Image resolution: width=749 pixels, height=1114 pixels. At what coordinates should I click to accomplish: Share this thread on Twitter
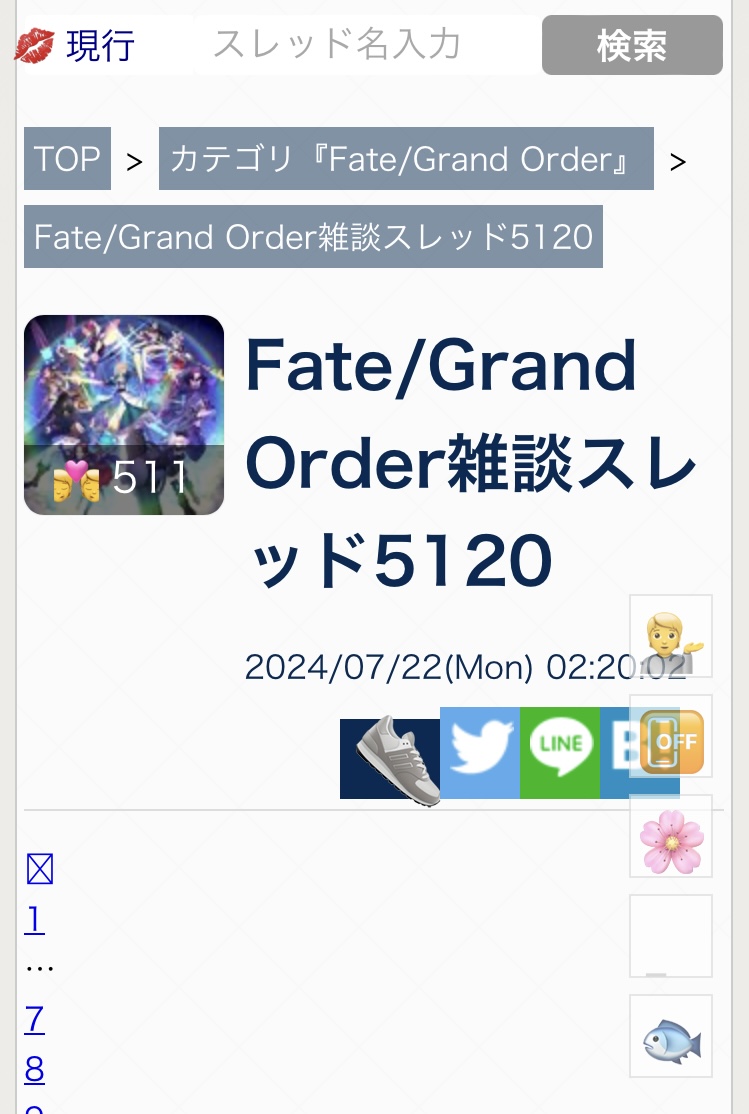[480, 753]
